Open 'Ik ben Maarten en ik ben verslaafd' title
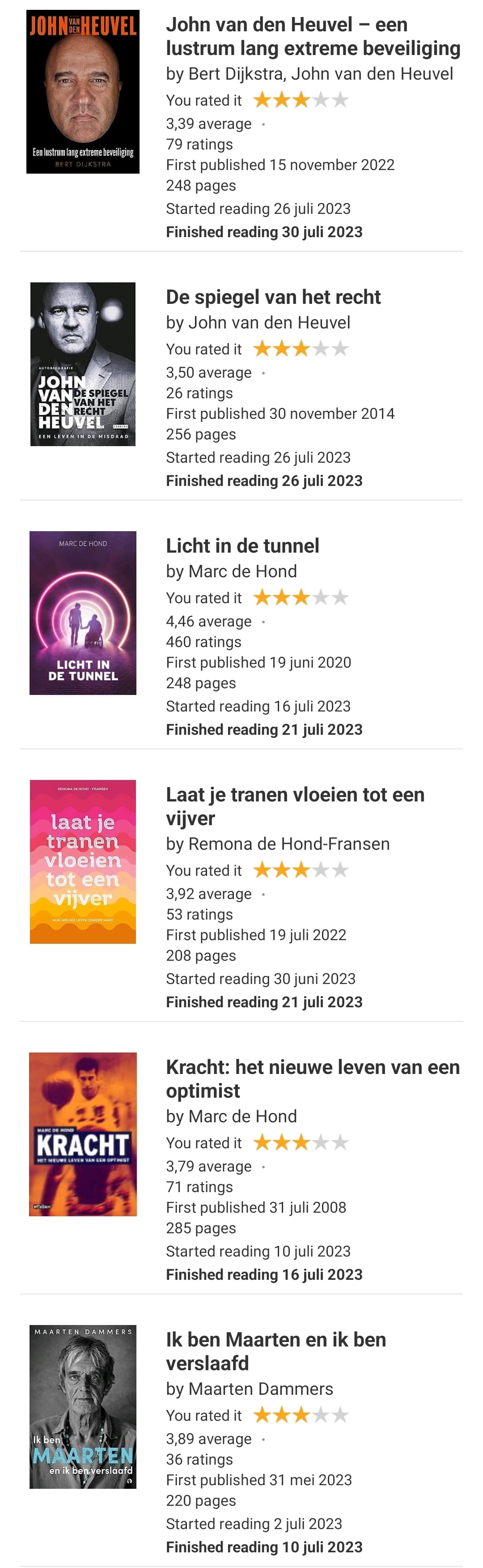Screen dimensions: 483x1568 pos(275,1351)
